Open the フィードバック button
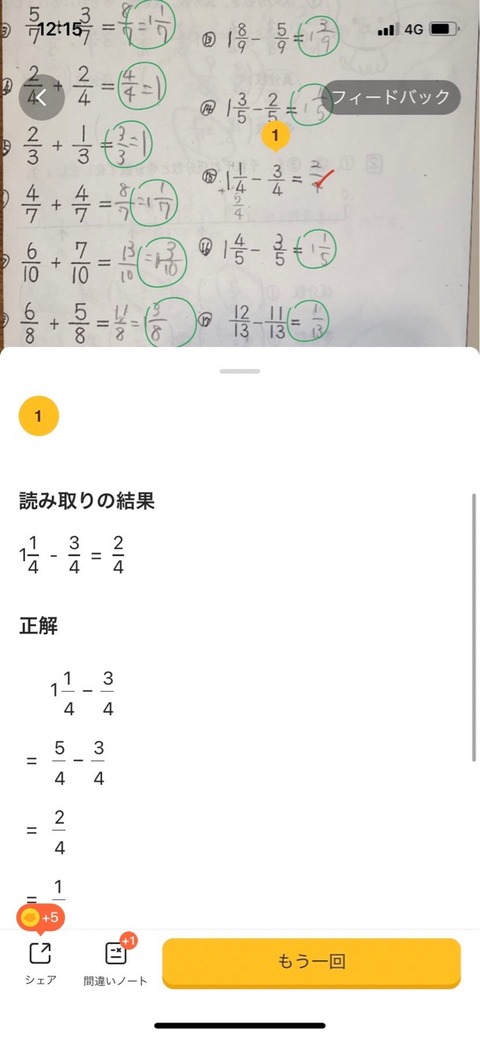The width and height of the screenshot is (480, 1038). 391,97
